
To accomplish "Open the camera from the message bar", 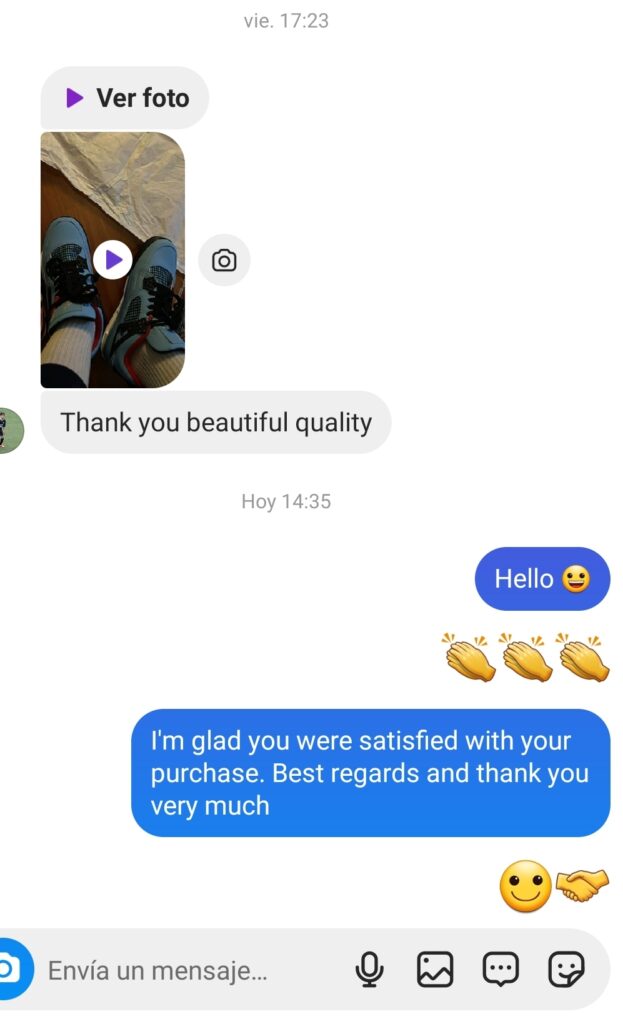I will coord(9,969).
